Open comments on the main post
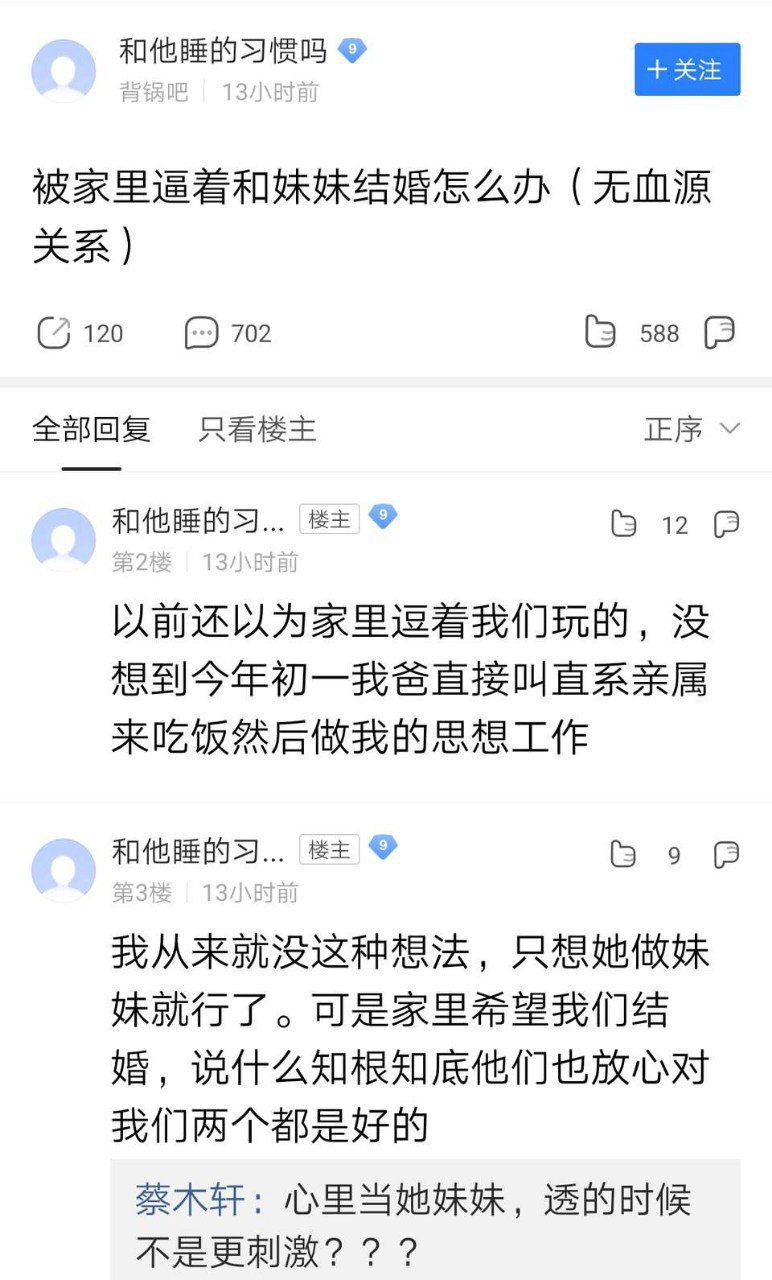This screenshot has width=772, height=1280. coord(202,333)
